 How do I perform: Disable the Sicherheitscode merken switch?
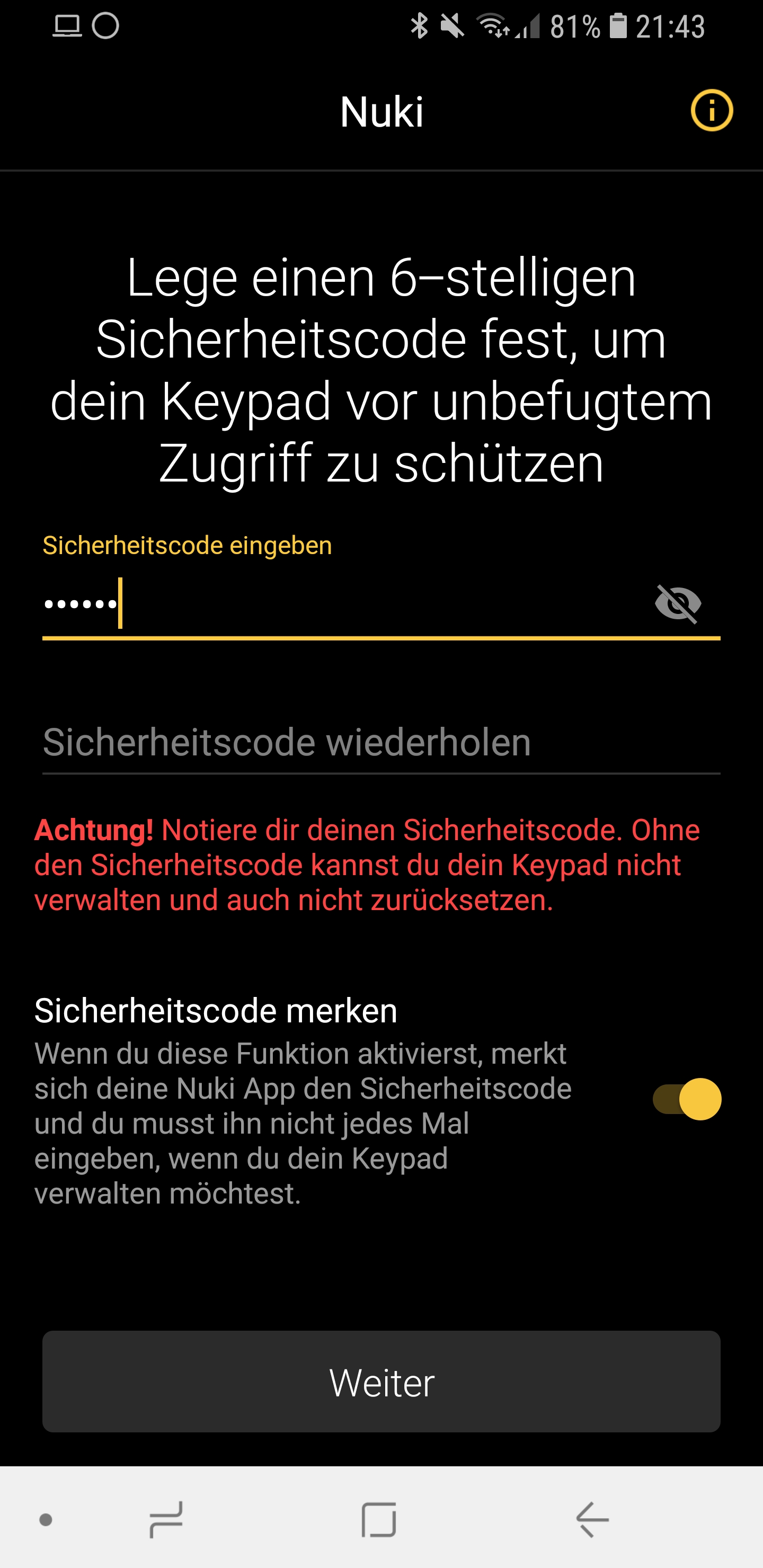tap(687, 1099)
